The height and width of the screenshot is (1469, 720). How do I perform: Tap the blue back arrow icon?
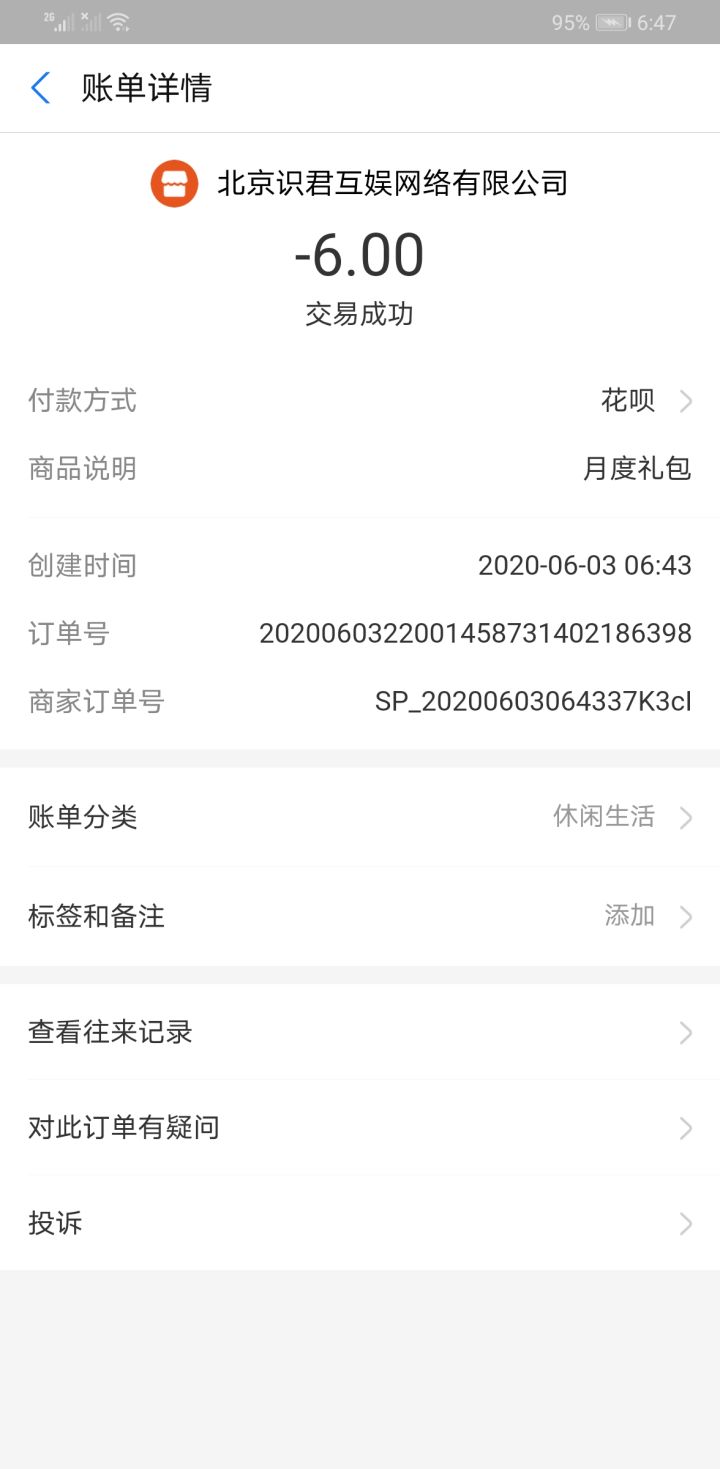(x=38, y=88)
